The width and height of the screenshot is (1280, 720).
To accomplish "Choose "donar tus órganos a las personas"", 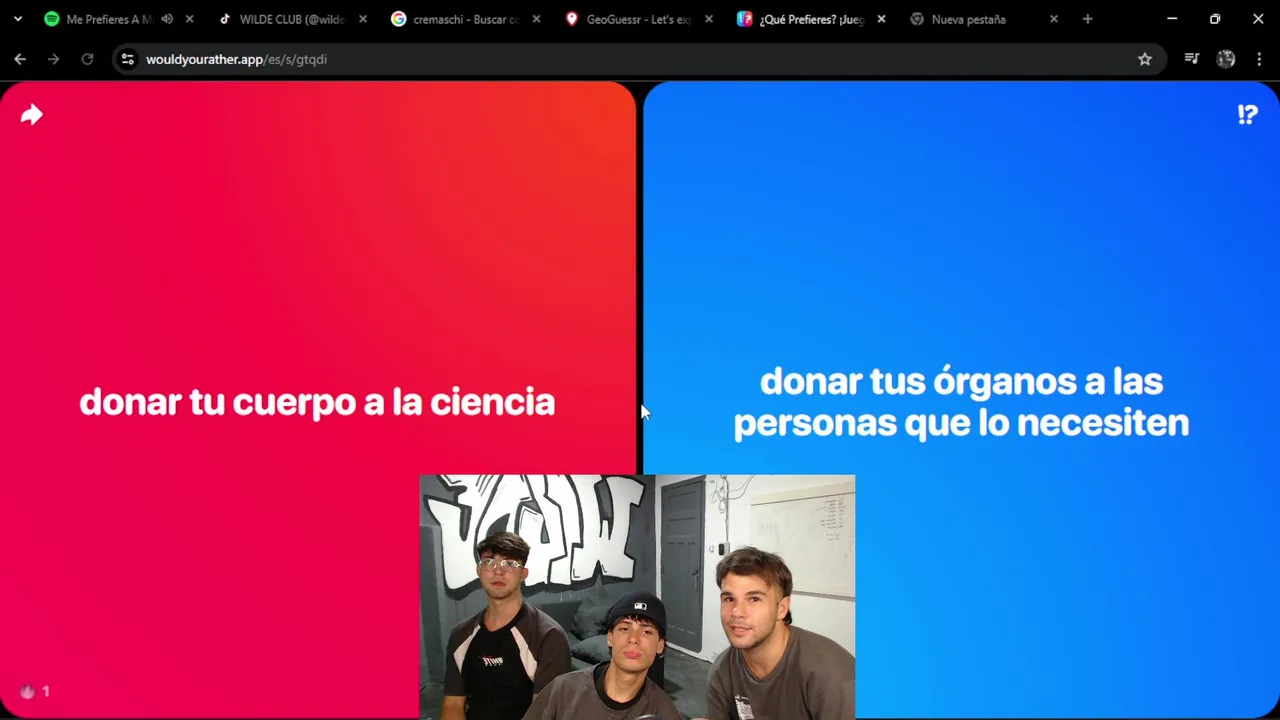I will tap(960, 402).
